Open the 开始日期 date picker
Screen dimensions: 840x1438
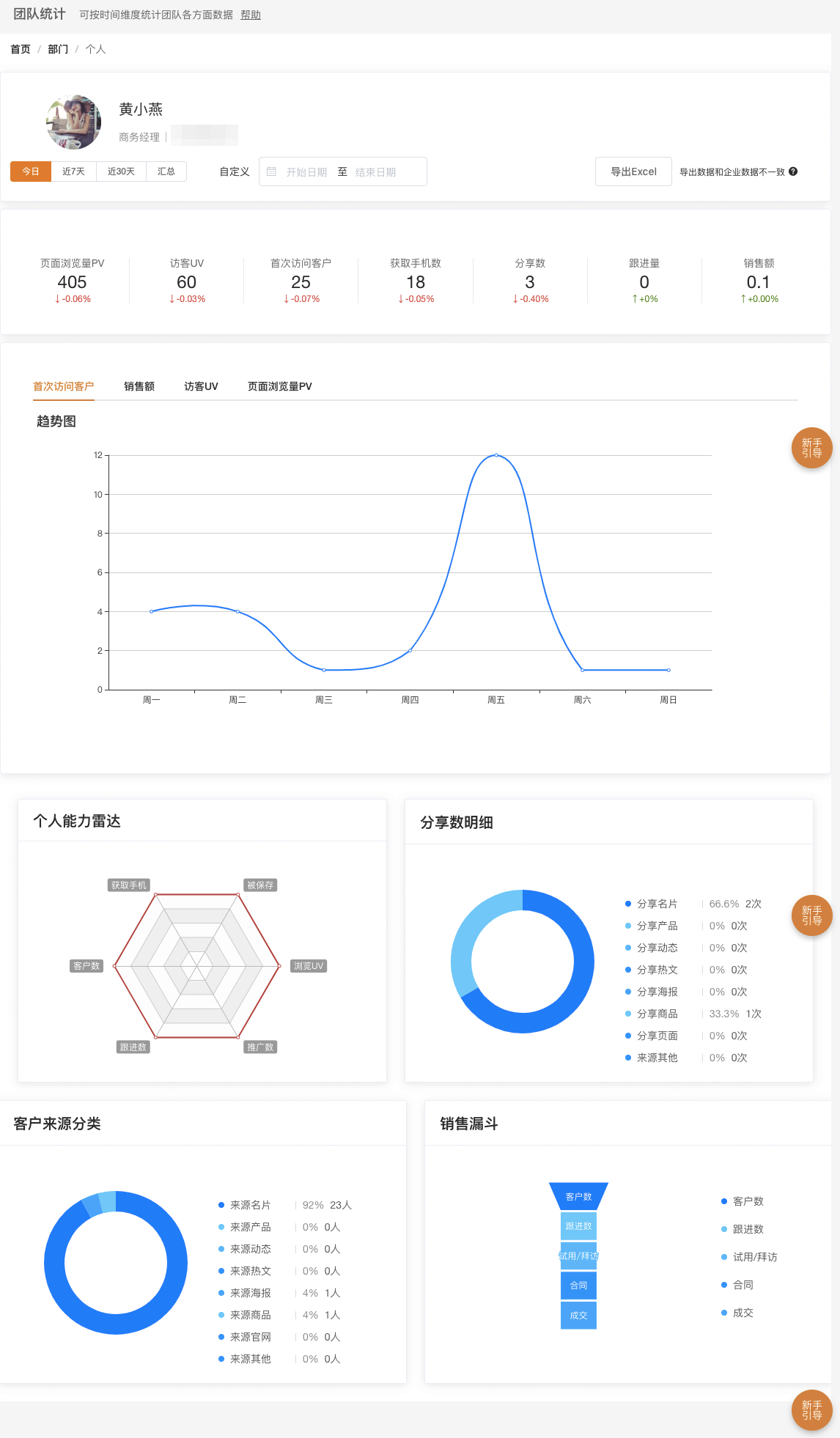click(306, 172)
